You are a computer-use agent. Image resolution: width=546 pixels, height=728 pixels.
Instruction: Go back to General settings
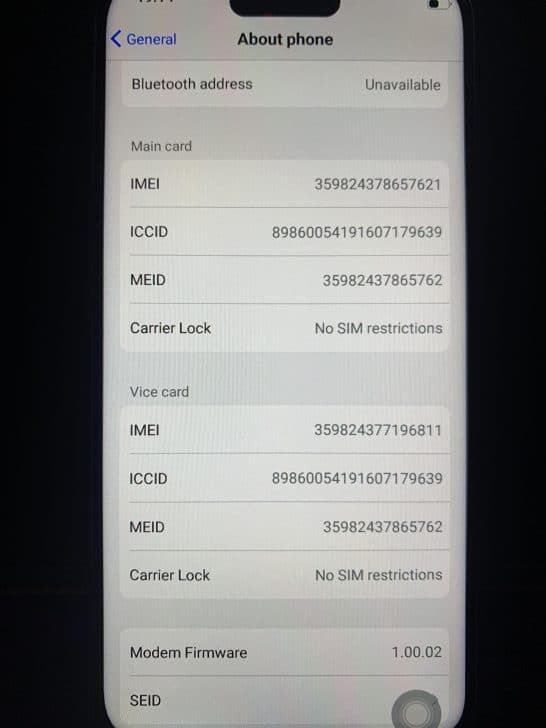coord(144,39)
